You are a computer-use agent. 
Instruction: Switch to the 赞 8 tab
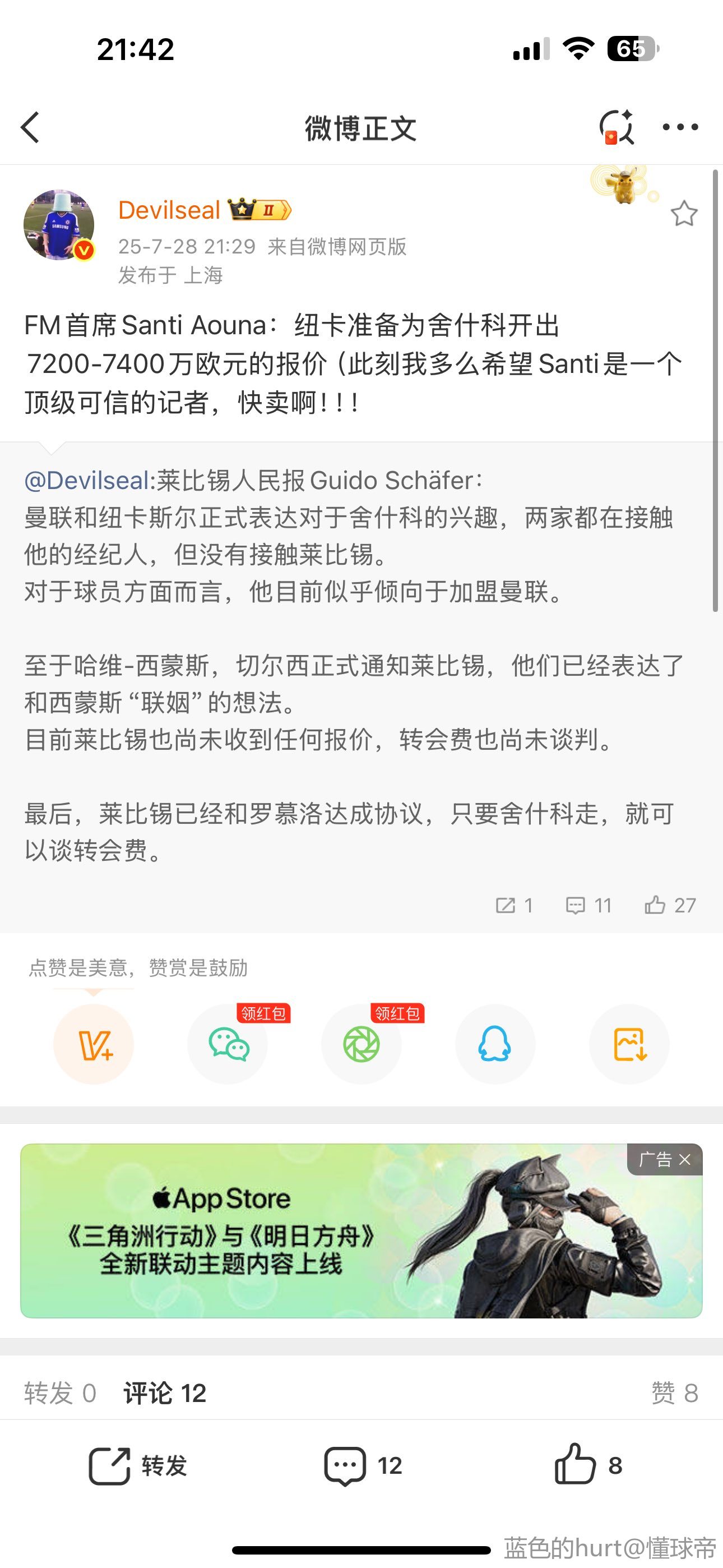[x=674, y=1392]
